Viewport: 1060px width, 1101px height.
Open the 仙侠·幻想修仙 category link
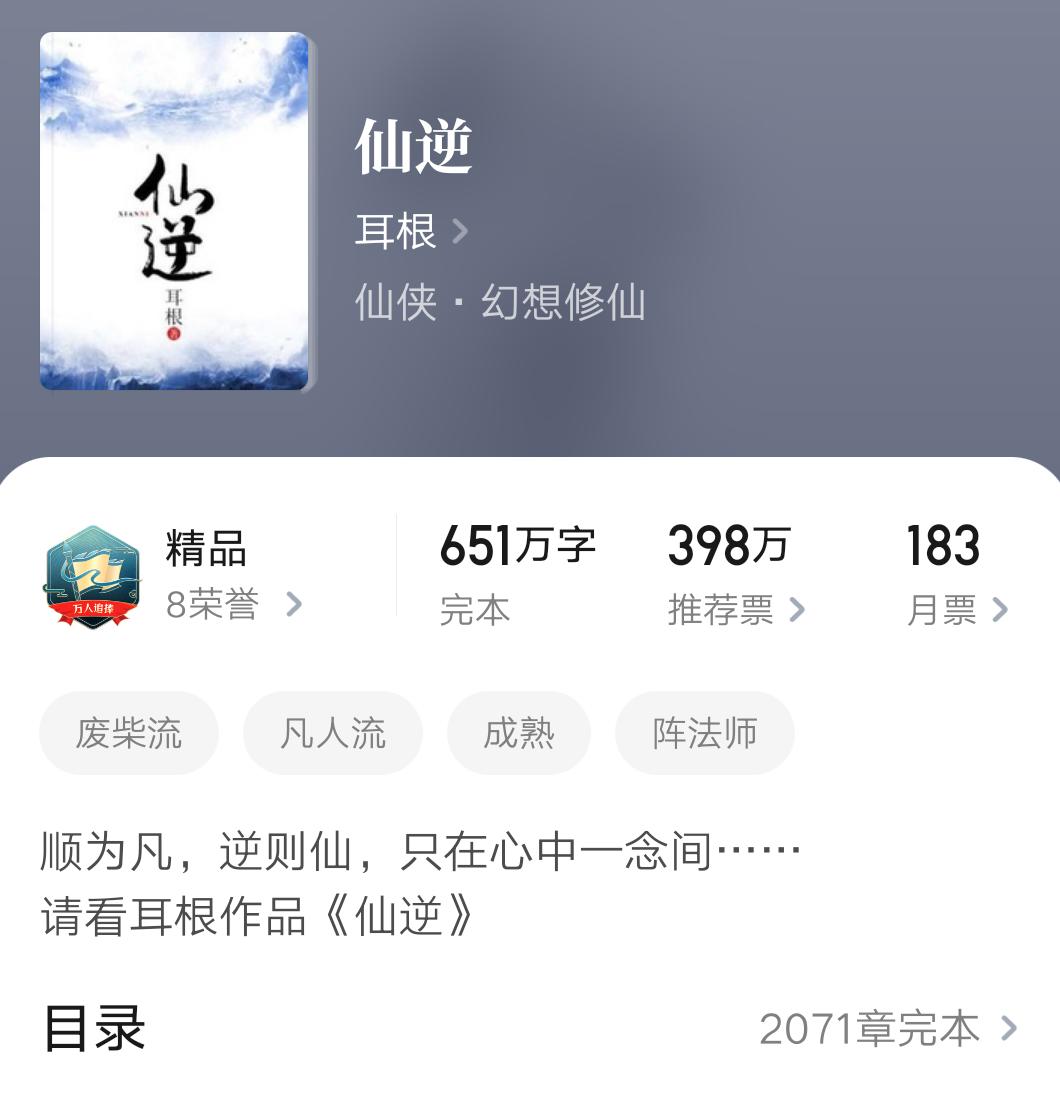point(501,306)
